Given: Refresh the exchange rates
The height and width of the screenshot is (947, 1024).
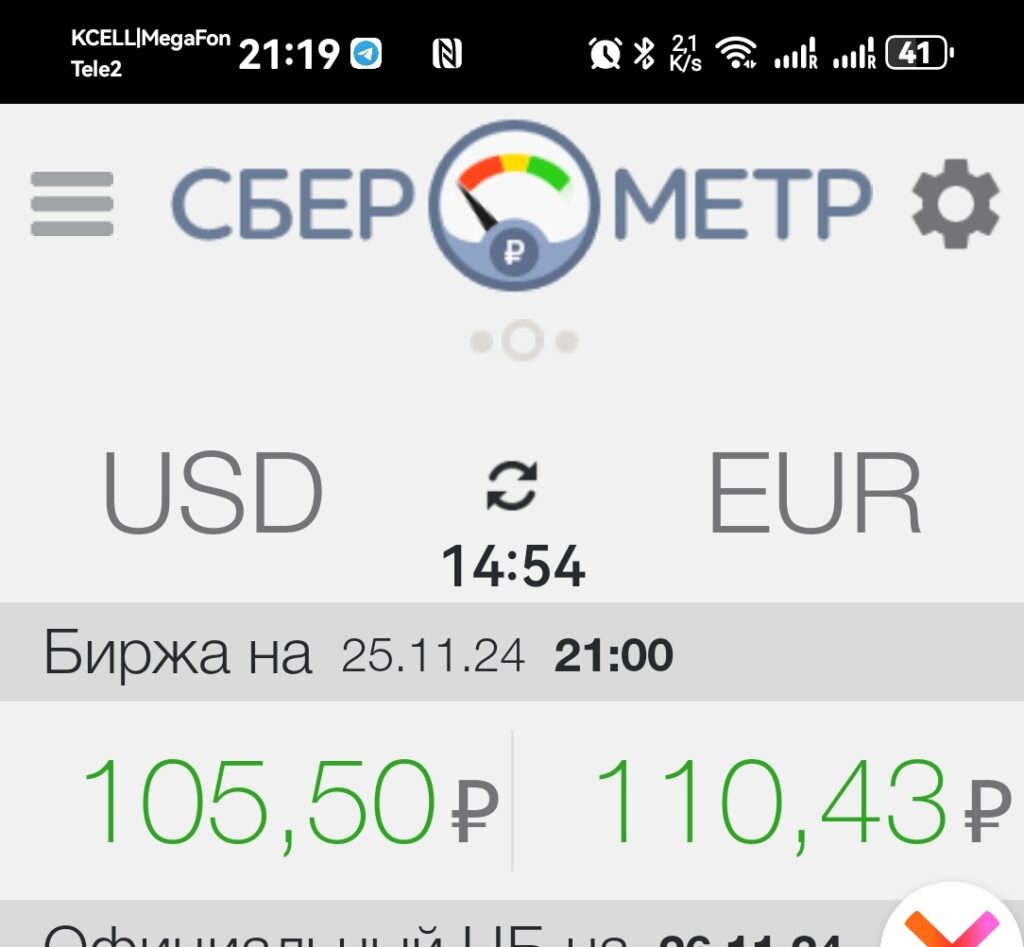Looking at the screenshot, I should (512, 487).
